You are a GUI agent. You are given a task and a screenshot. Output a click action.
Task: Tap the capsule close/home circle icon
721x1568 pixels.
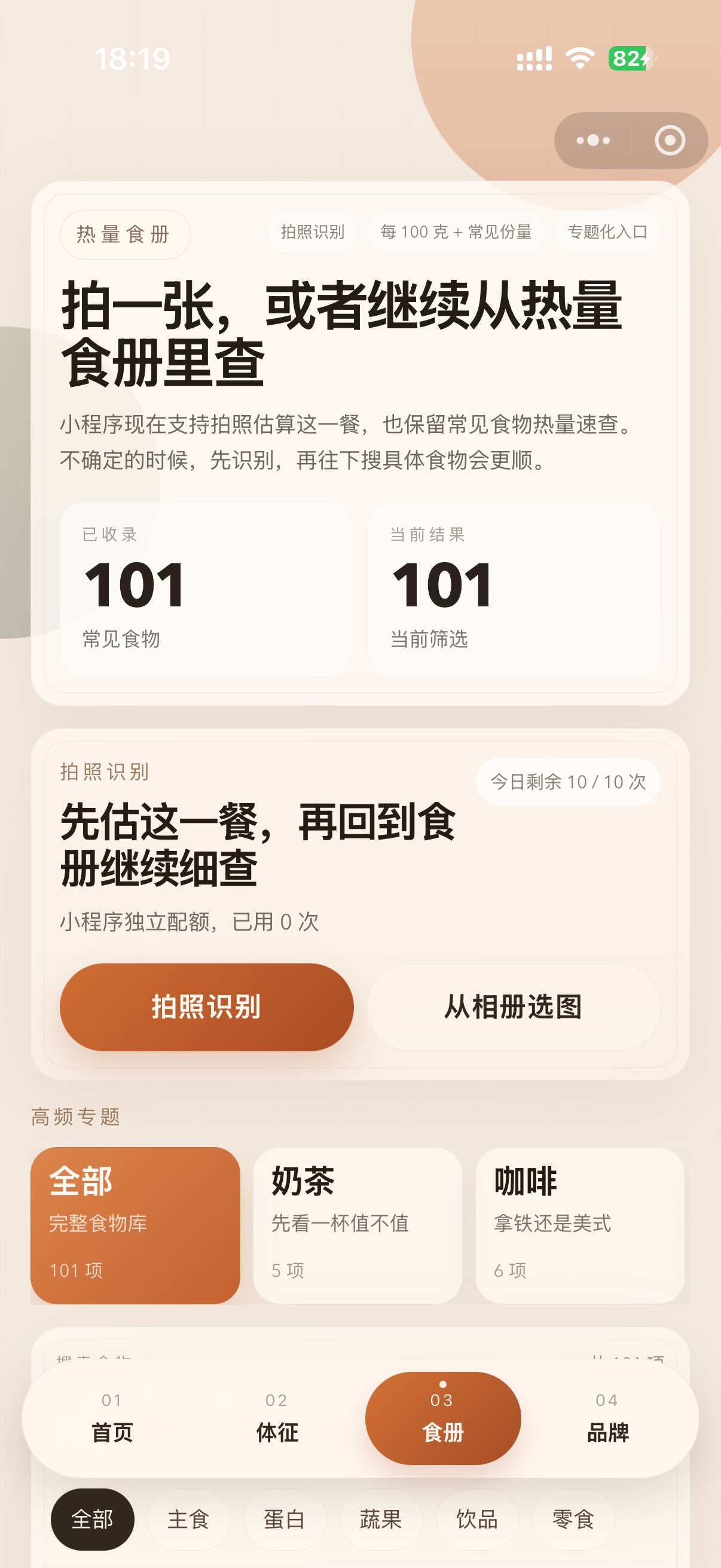pyautogui.click(x=670, y=139)
